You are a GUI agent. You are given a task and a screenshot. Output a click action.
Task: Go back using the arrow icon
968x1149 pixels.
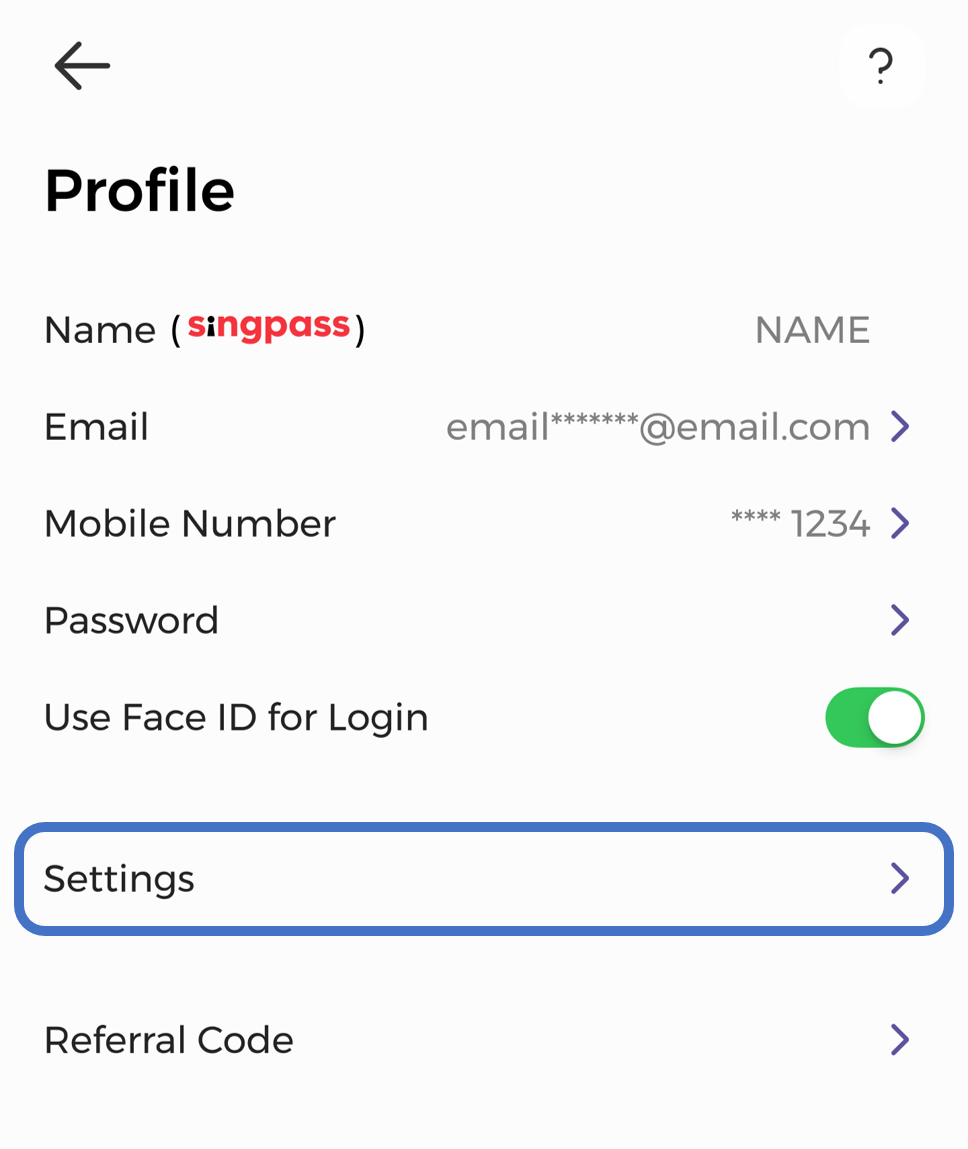[82, 66]
